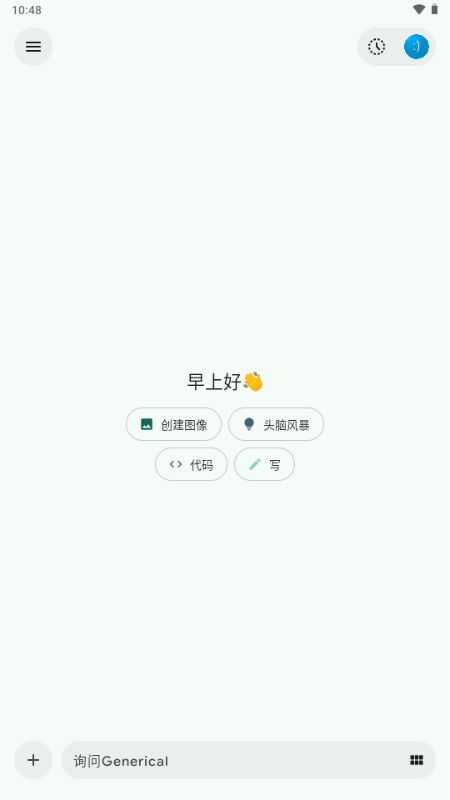The image size is (450, 800).
Task: Open the blue profile avatar
Action: (x=416, y=47)
